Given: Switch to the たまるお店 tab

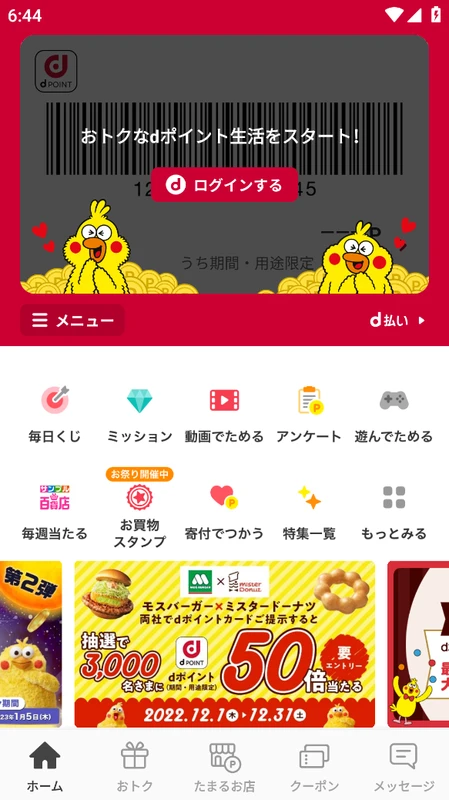Looking at the screenshot, I should (x=224, y=765).
